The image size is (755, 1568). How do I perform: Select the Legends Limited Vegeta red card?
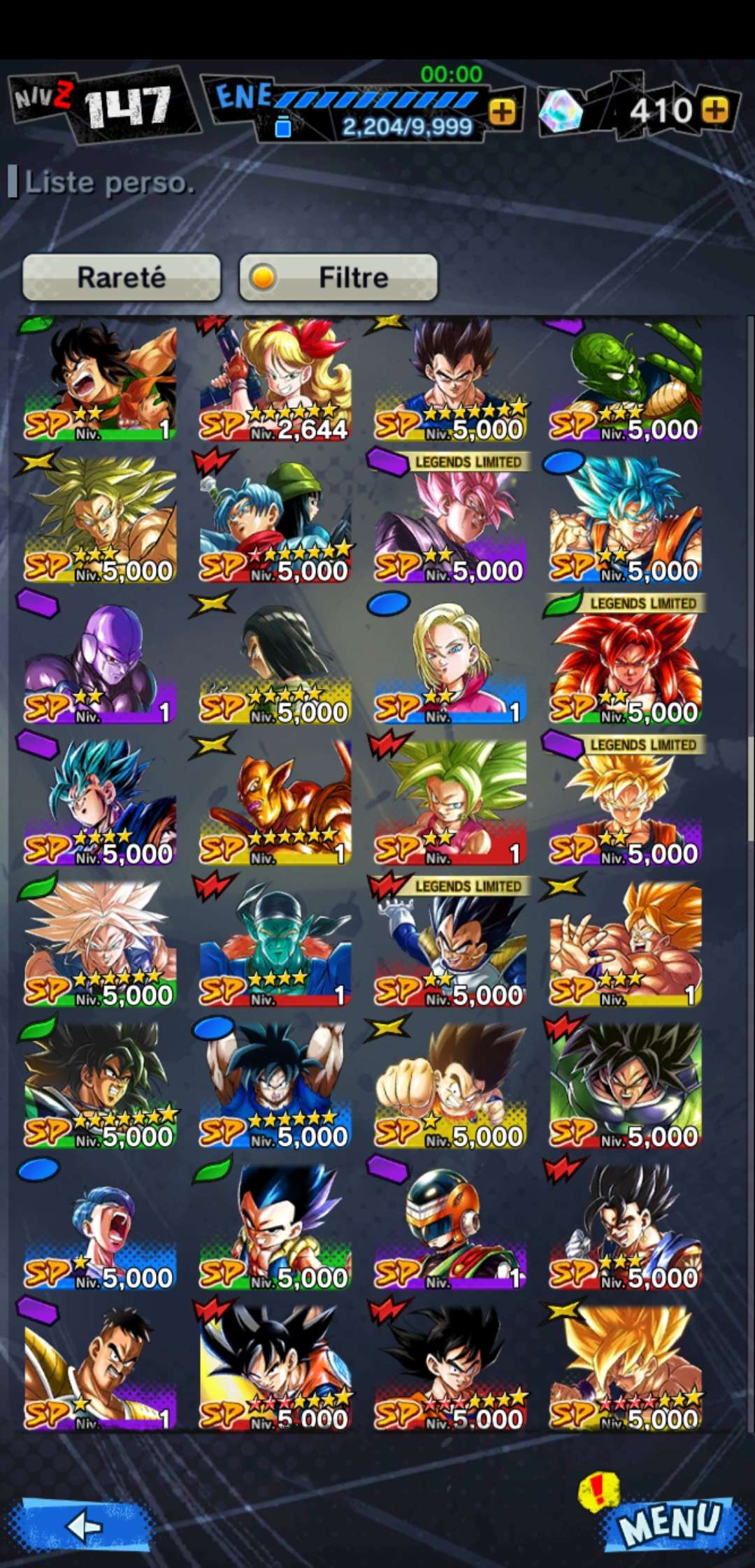pos(451,945)
